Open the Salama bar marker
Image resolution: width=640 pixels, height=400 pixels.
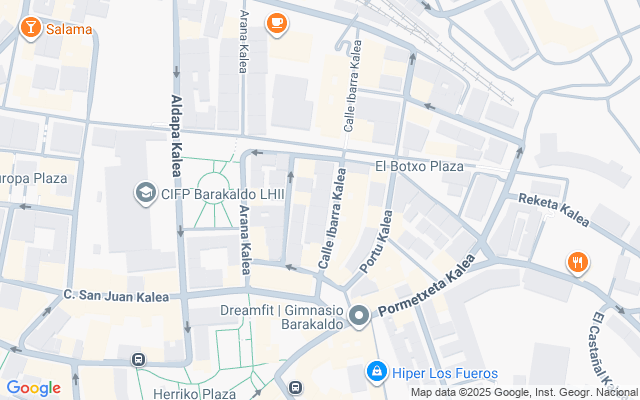[31, 28]
